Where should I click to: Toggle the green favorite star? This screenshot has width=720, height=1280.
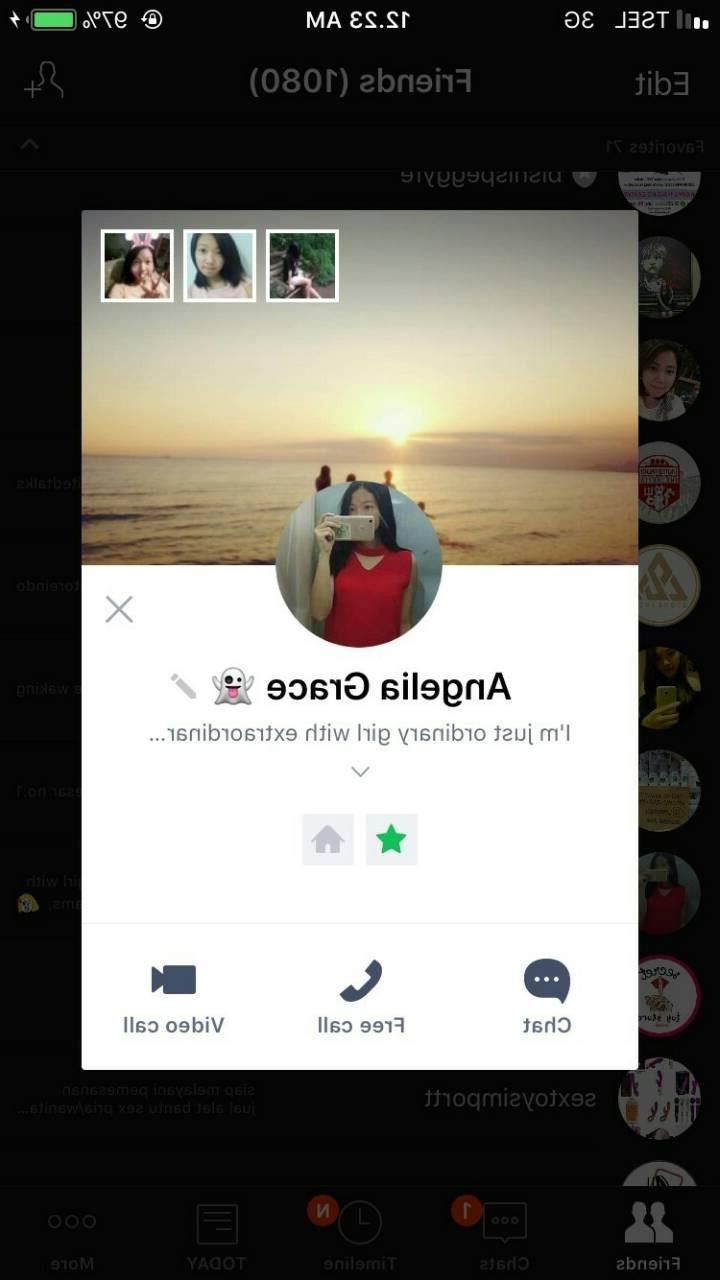[391, 840]
